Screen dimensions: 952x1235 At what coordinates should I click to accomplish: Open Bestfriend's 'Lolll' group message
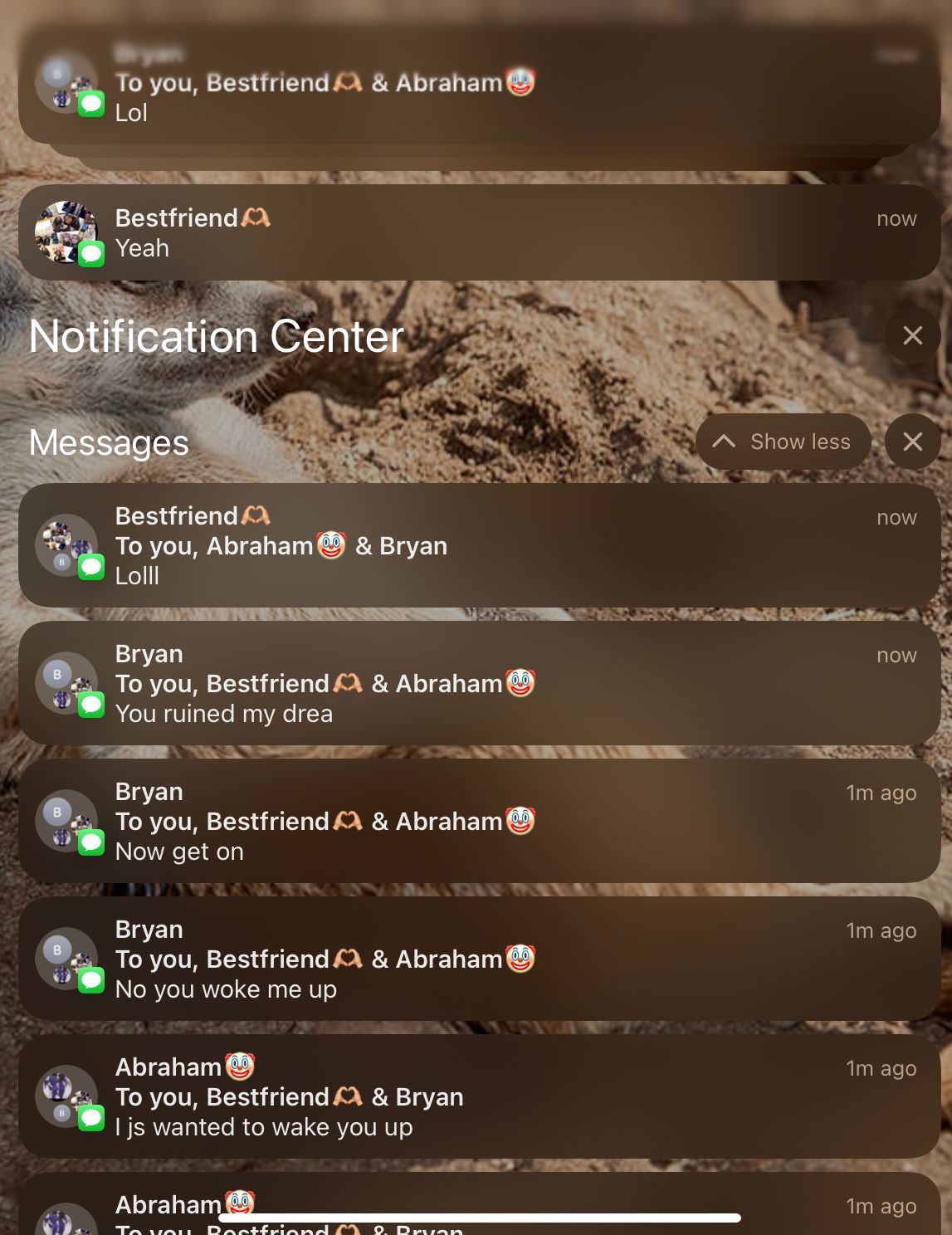pyautogui.click(x=479, y=545)
